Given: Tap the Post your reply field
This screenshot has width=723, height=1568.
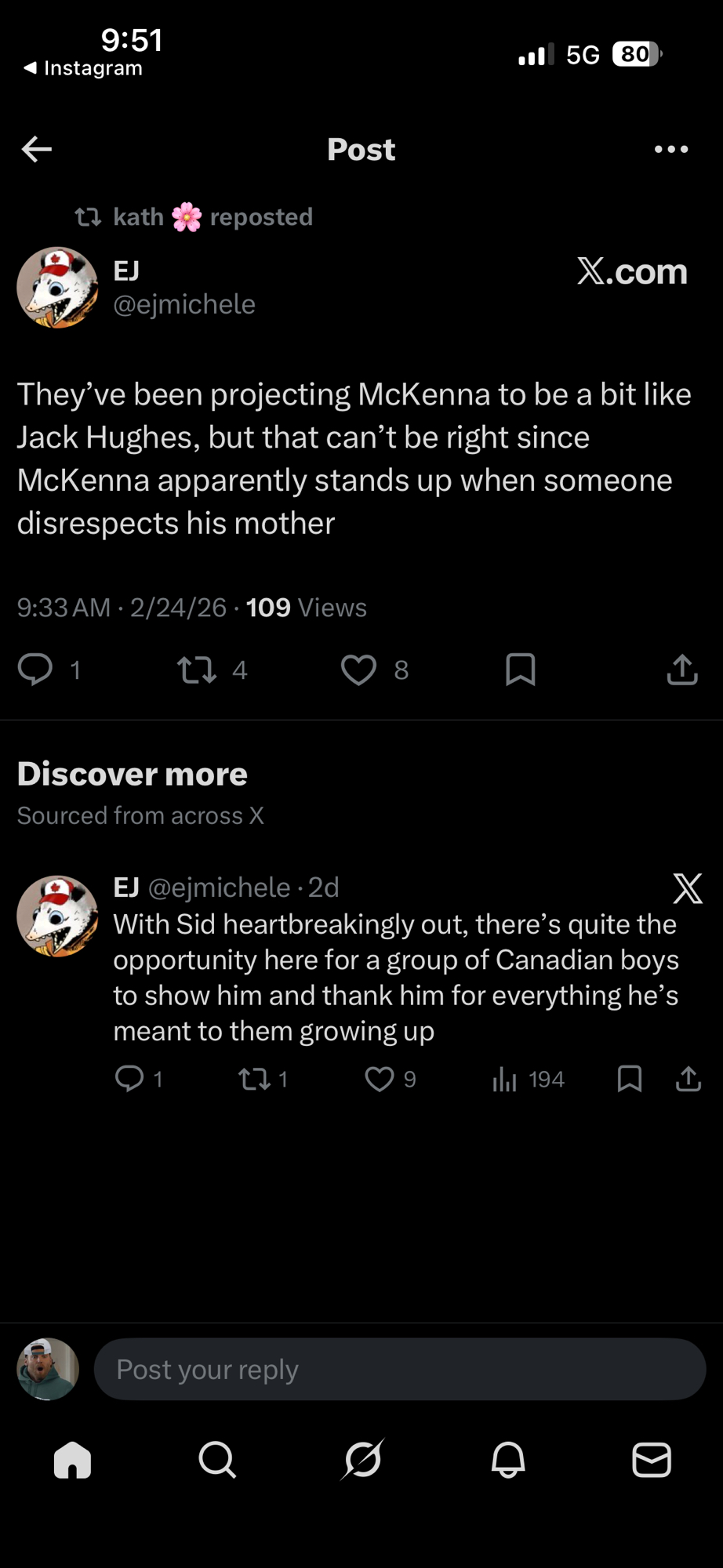Looking at the screenshot, I should tap(400, 1370).
